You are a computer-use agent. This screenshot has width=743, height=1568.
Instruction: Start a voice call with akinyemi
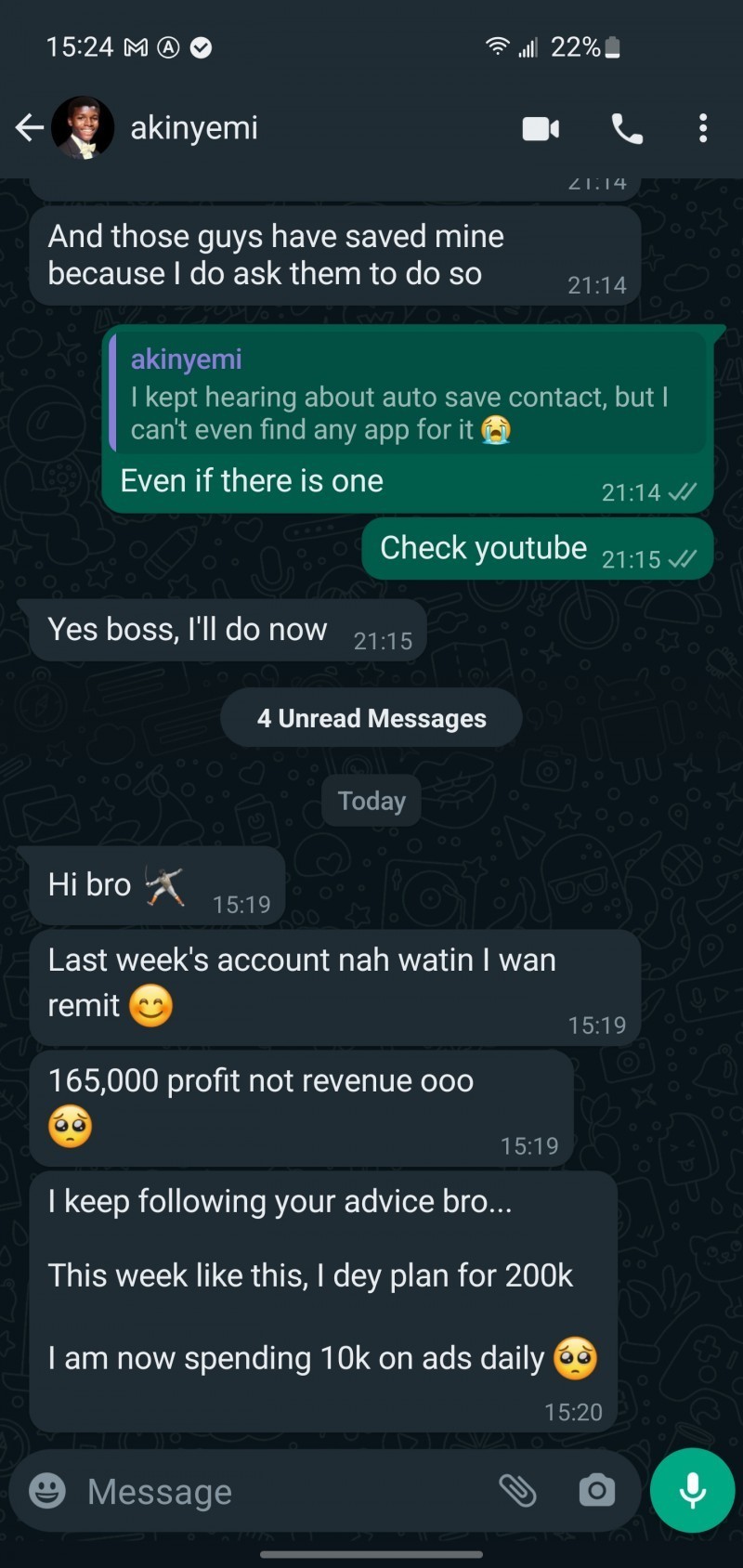coord(627,129)
